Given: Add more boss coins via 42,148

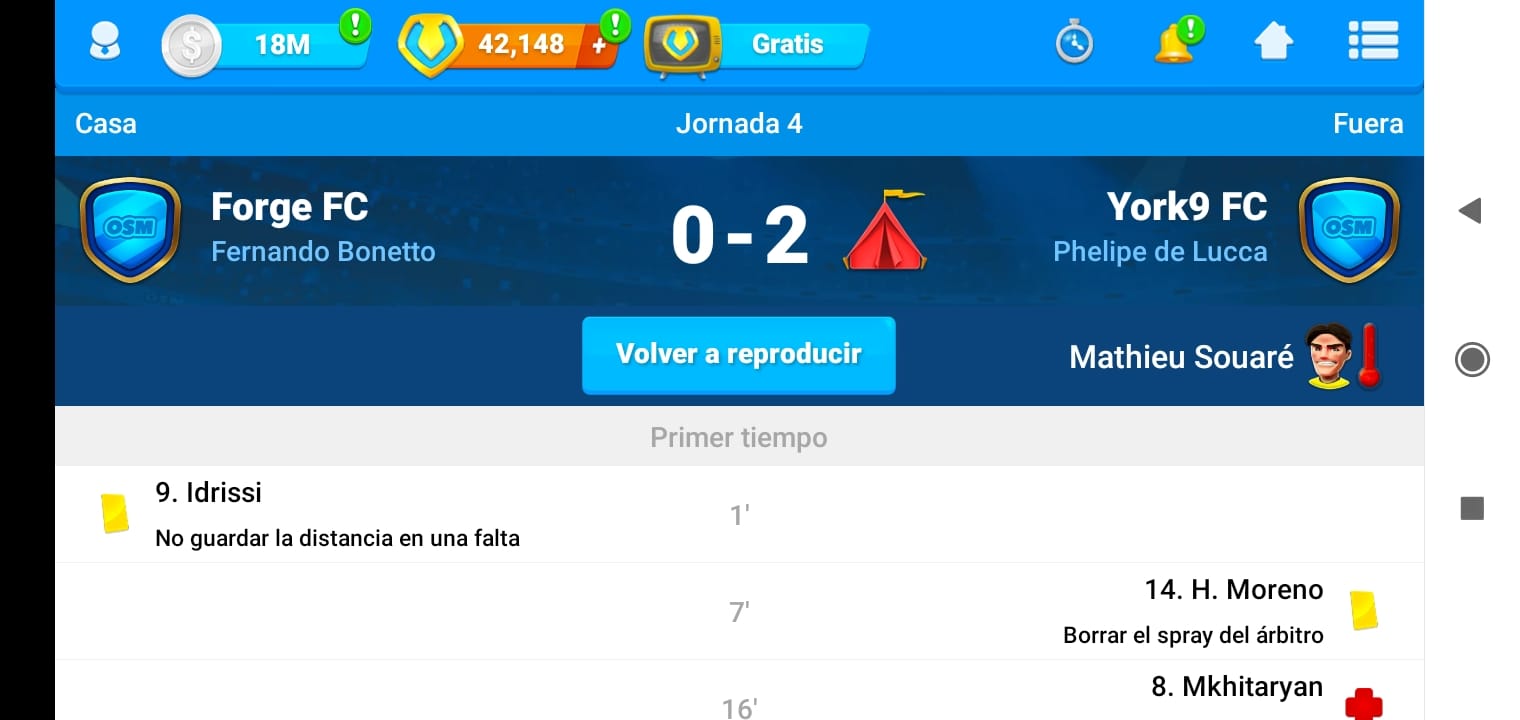Looking at the screenshot, I should point(600,45).
